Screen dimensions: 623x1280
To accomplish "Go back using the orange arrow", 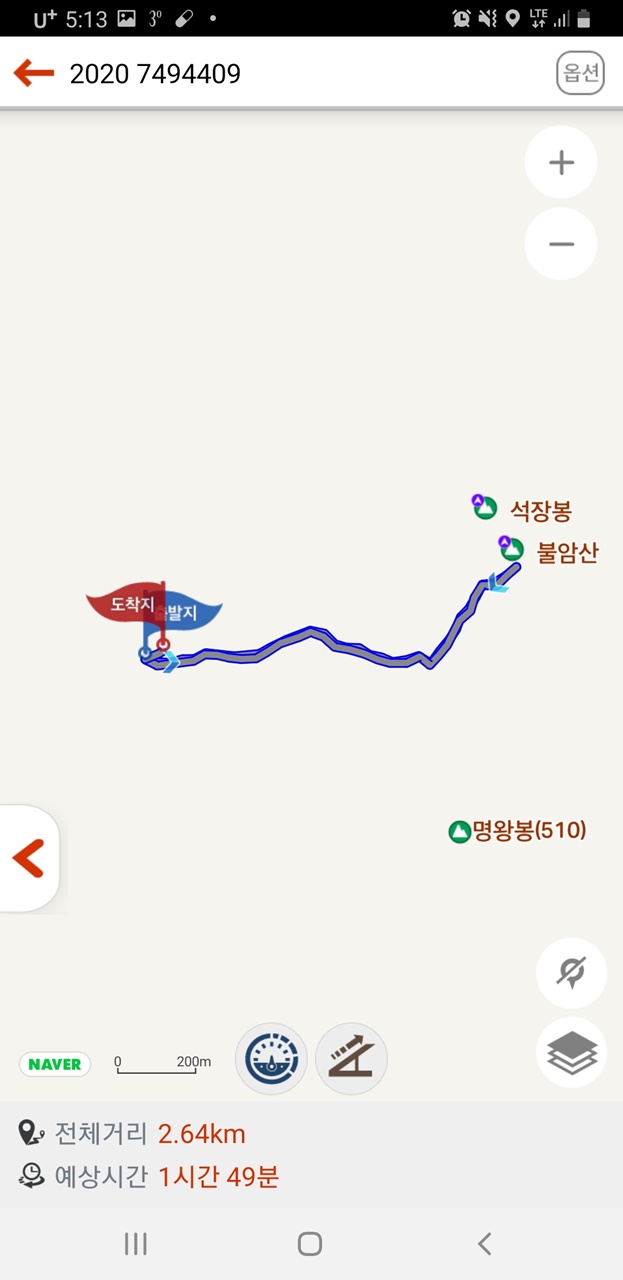I will (x=34, y=73).
